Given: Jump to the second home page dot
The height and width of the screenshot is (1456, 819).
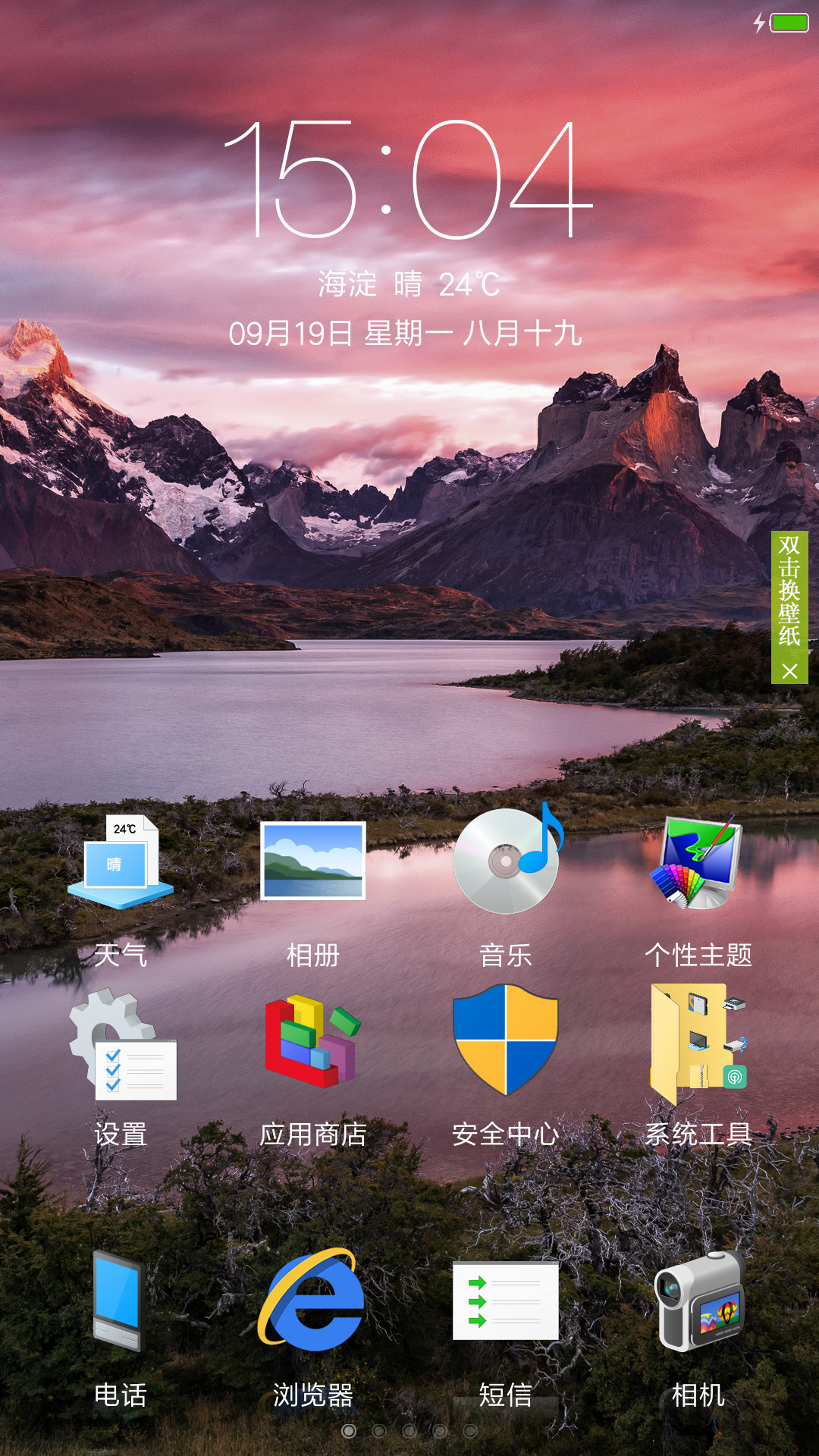Looking at the screenshot, I should 379,1430.
